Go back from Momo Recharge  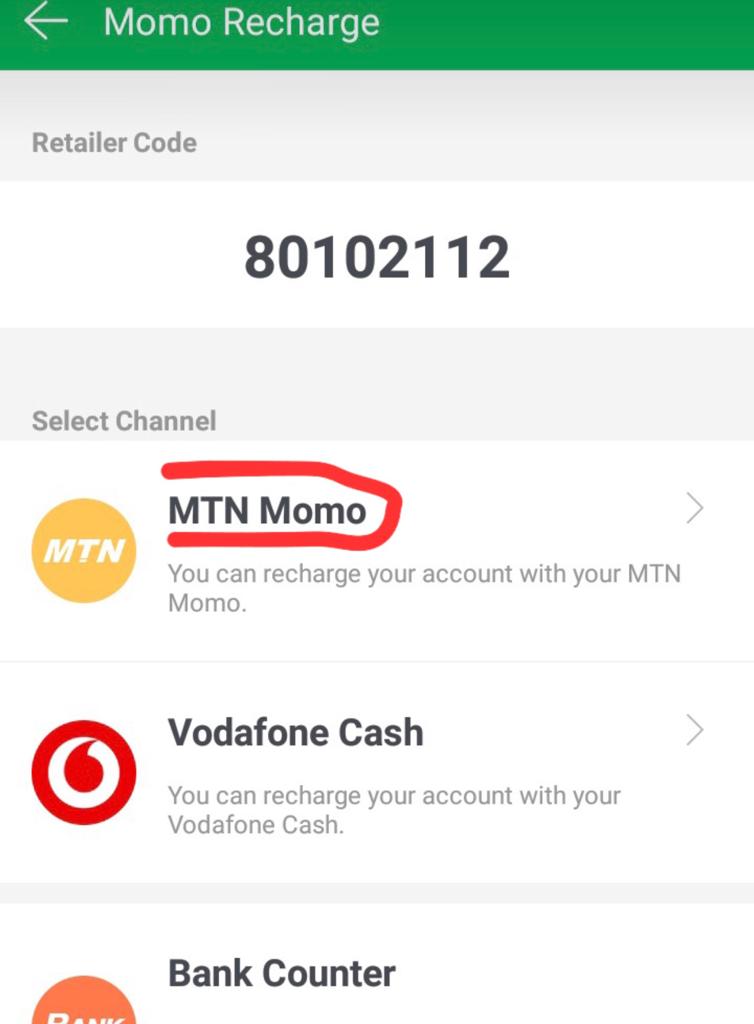click(x=45, y=22)
